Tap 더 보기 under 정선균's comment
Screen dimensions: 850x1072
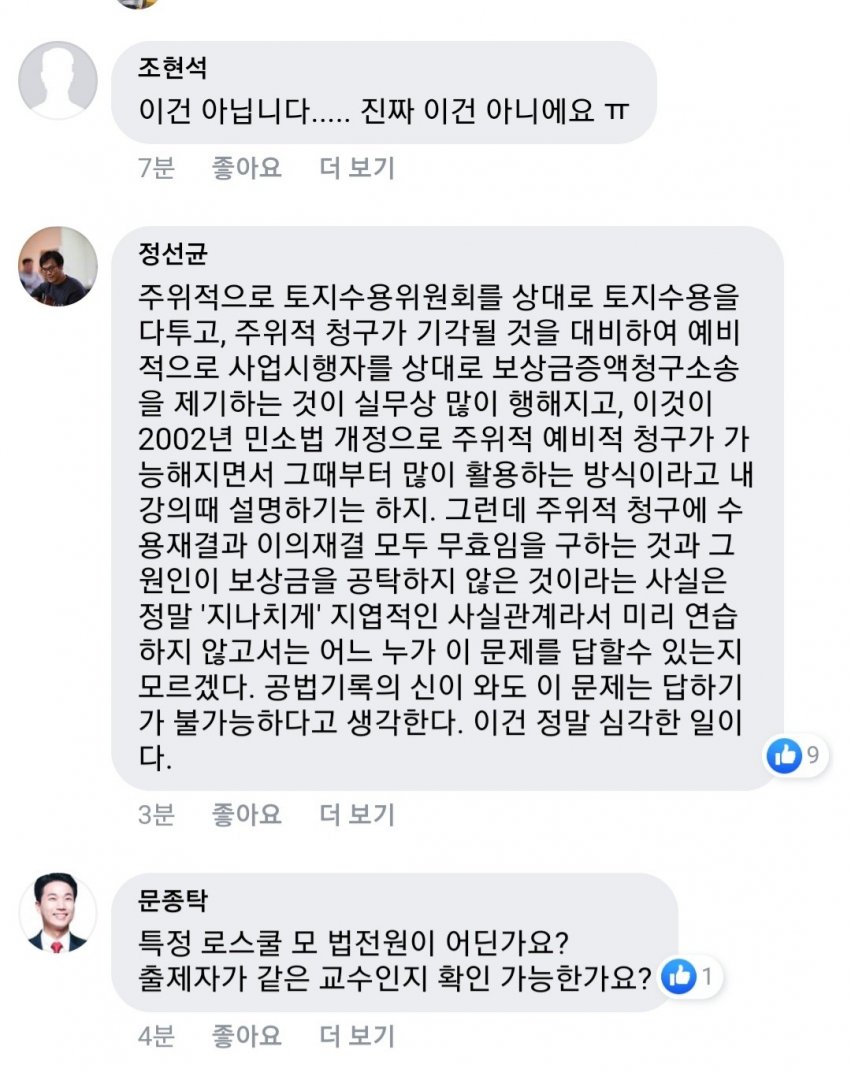pyautogui.click(x=357, y=815)
